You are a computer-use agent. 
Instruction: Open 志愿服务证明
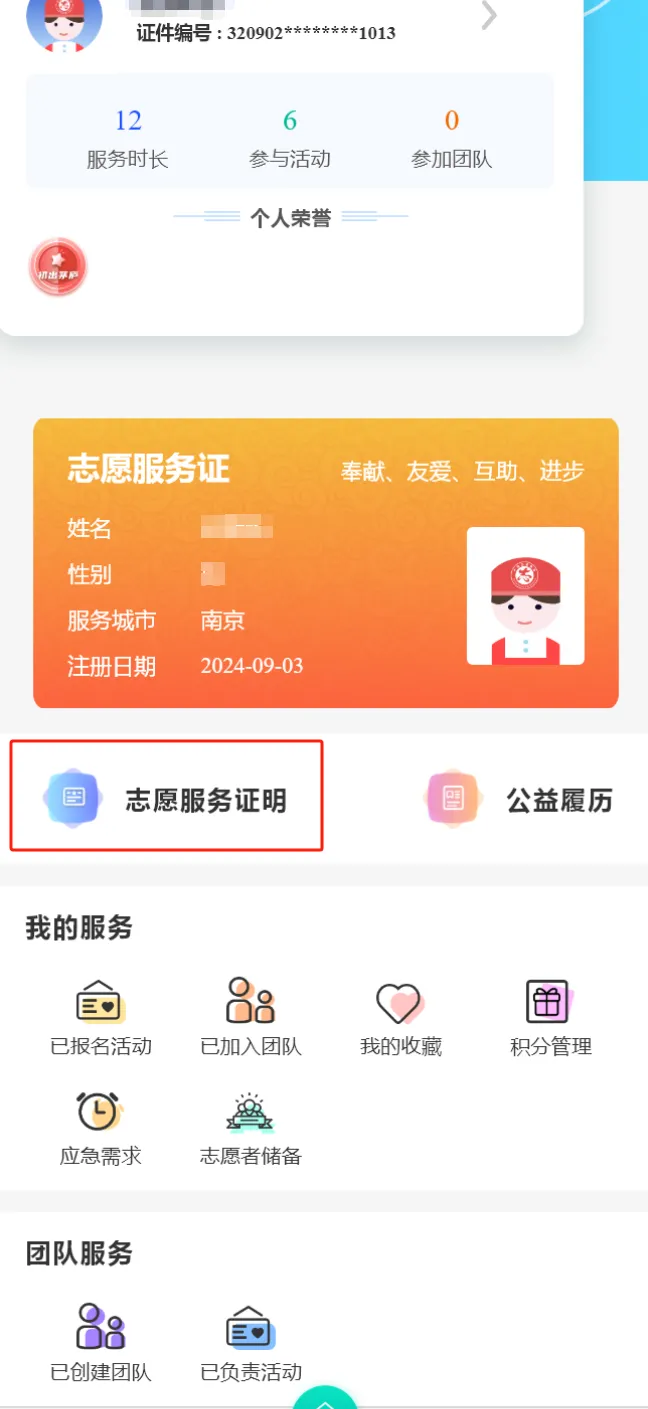[167, 798]
